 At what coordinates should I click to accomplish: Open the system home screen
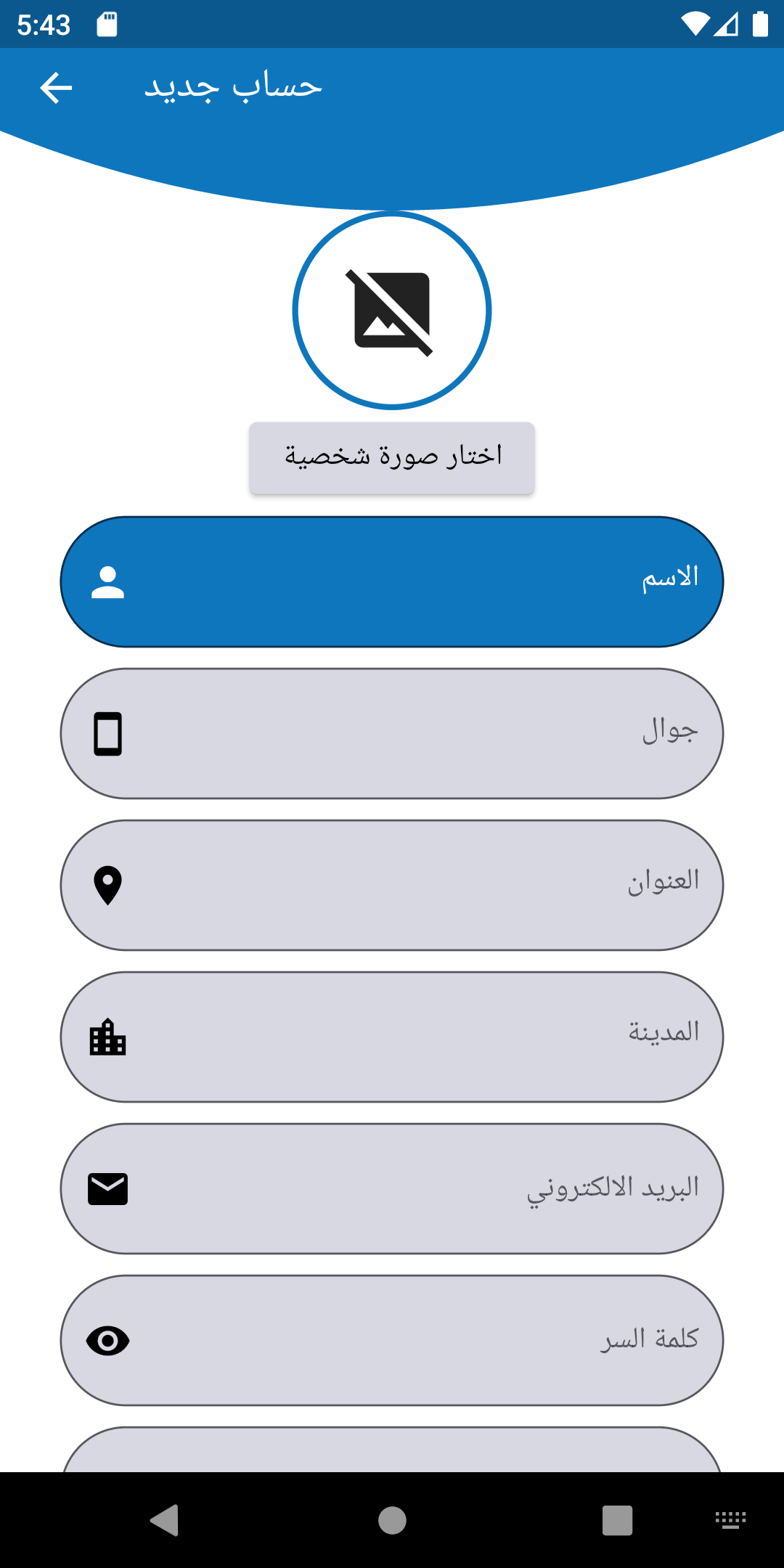click(x=392, y=1520)
